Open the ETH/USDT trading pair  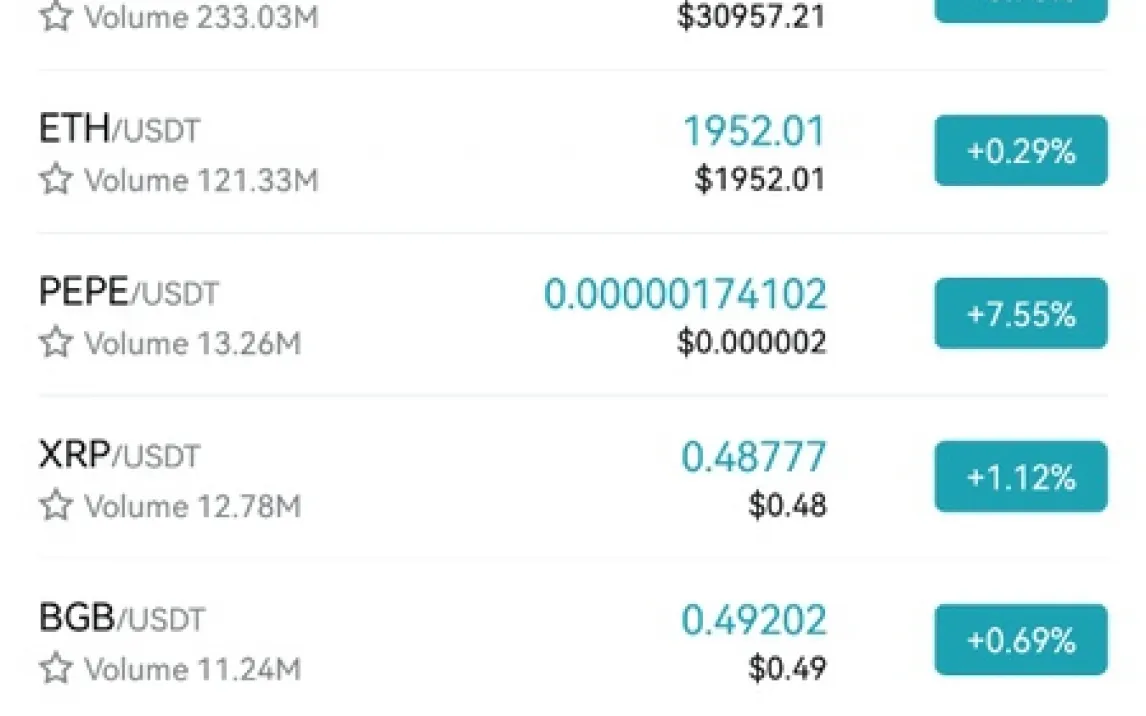119,130
